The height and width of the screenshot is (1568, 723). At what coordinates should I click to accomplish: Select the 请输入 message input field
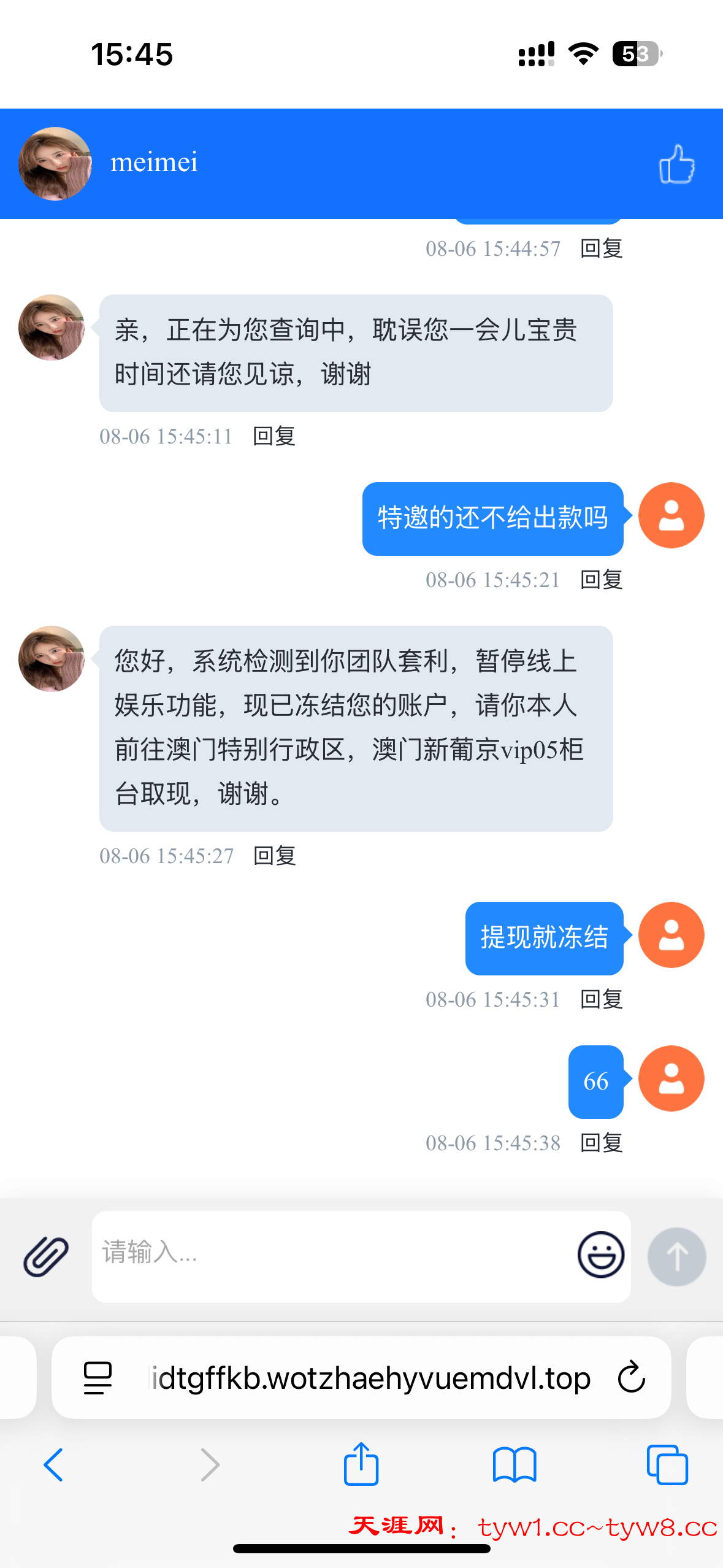307,1255
